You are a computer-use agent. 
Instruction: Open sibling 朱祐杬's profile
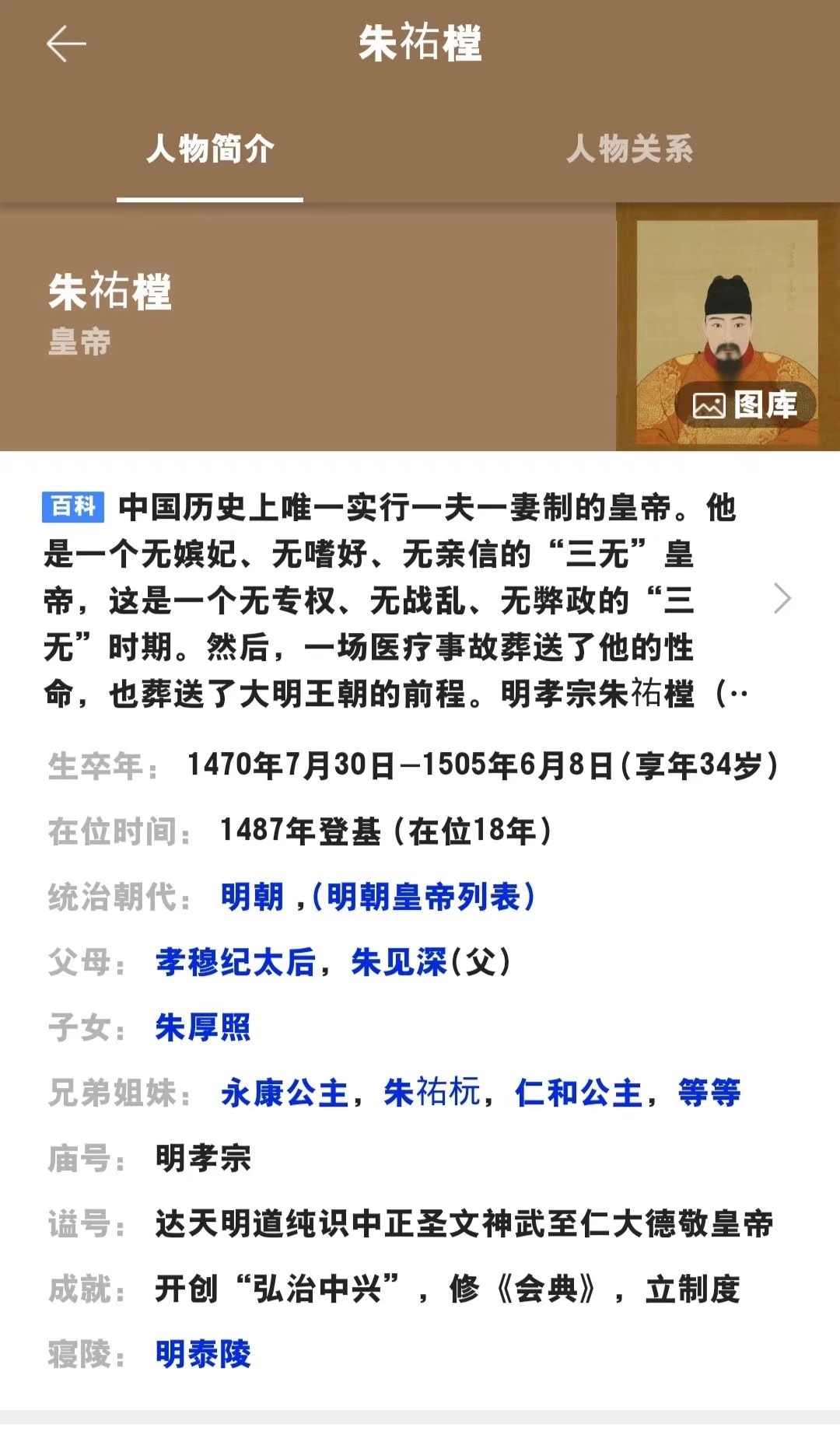(432, 1093)
